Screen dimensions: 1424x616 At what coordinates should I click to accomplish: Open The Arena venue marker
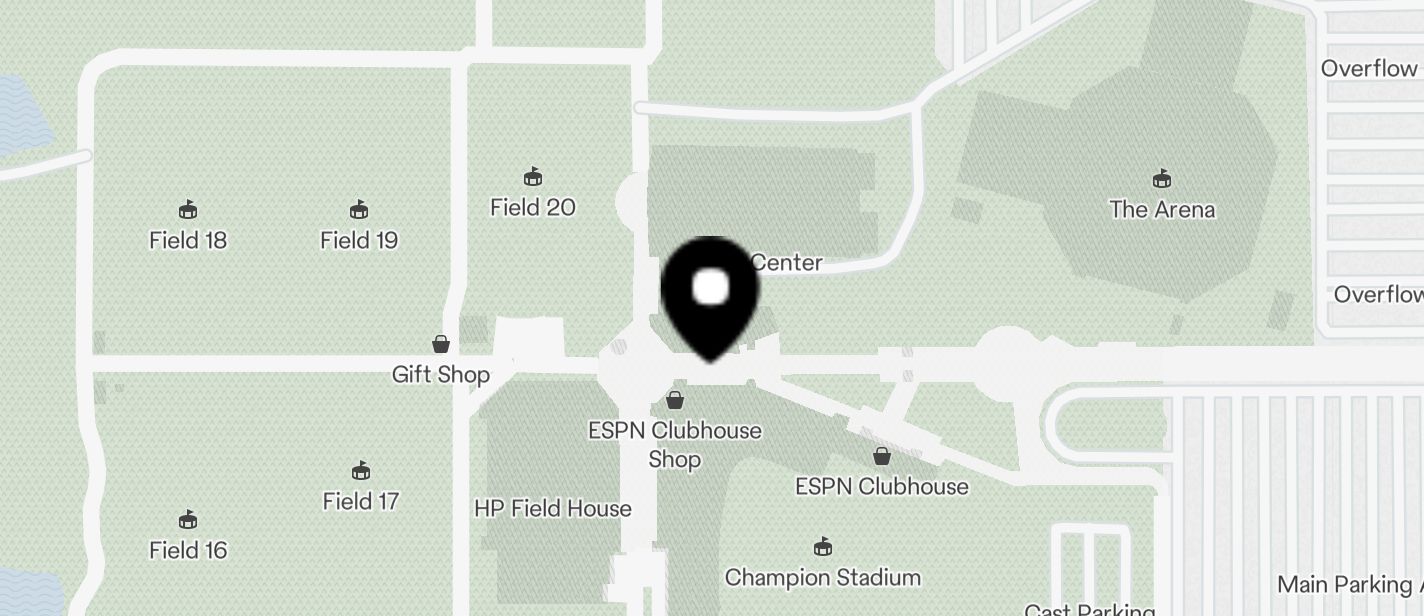[x=1161, y=180]
